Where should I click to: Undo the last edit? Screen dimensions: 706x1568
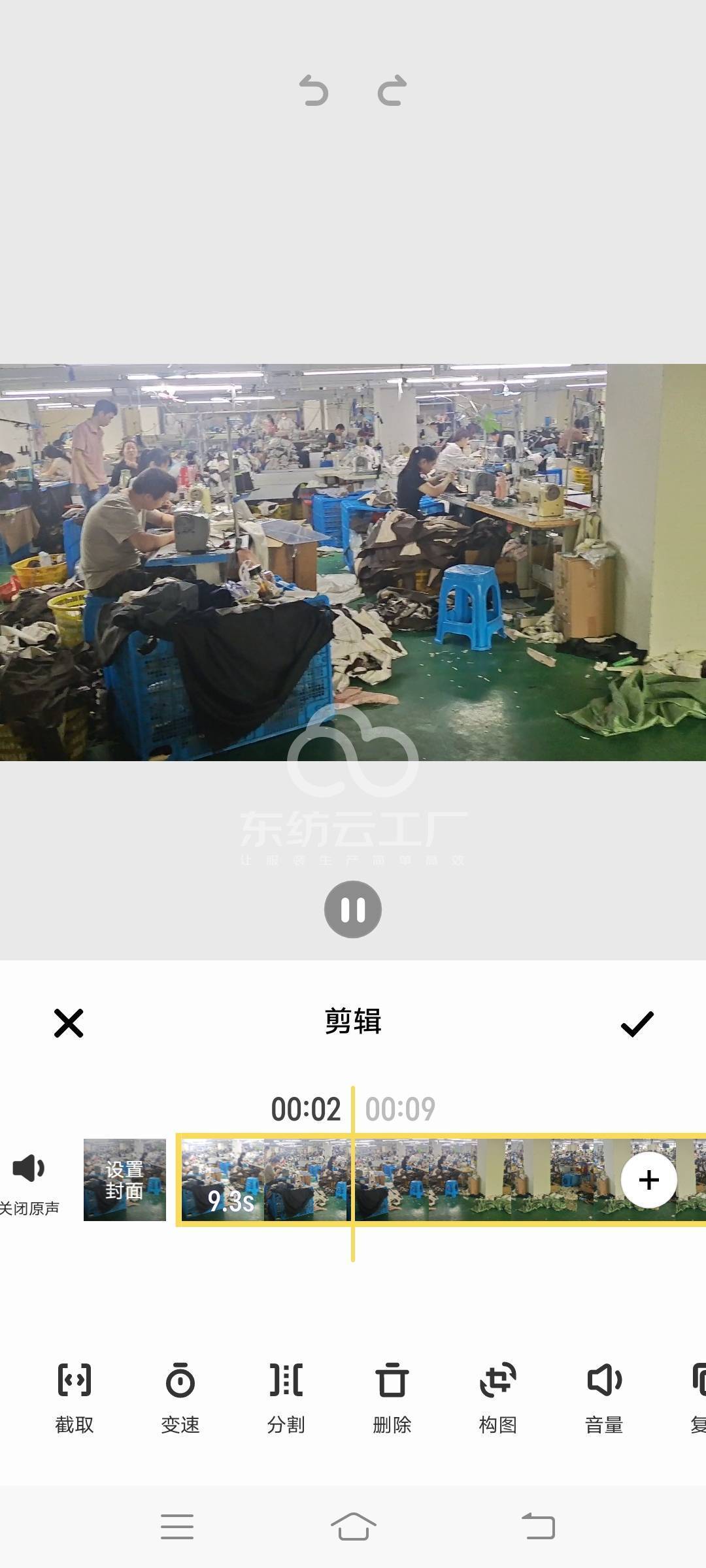pyautogui.click(x=314, y=91)
